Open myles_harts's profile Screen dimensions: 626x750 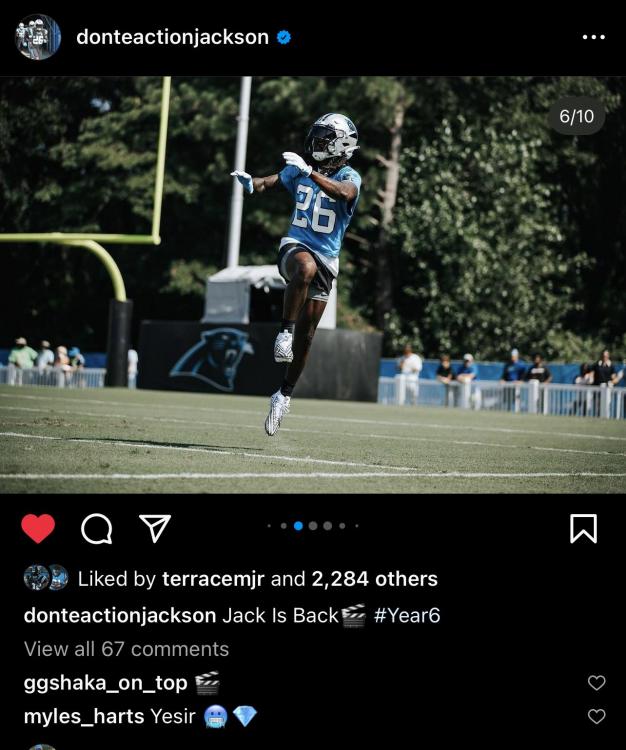click(84, 716)
